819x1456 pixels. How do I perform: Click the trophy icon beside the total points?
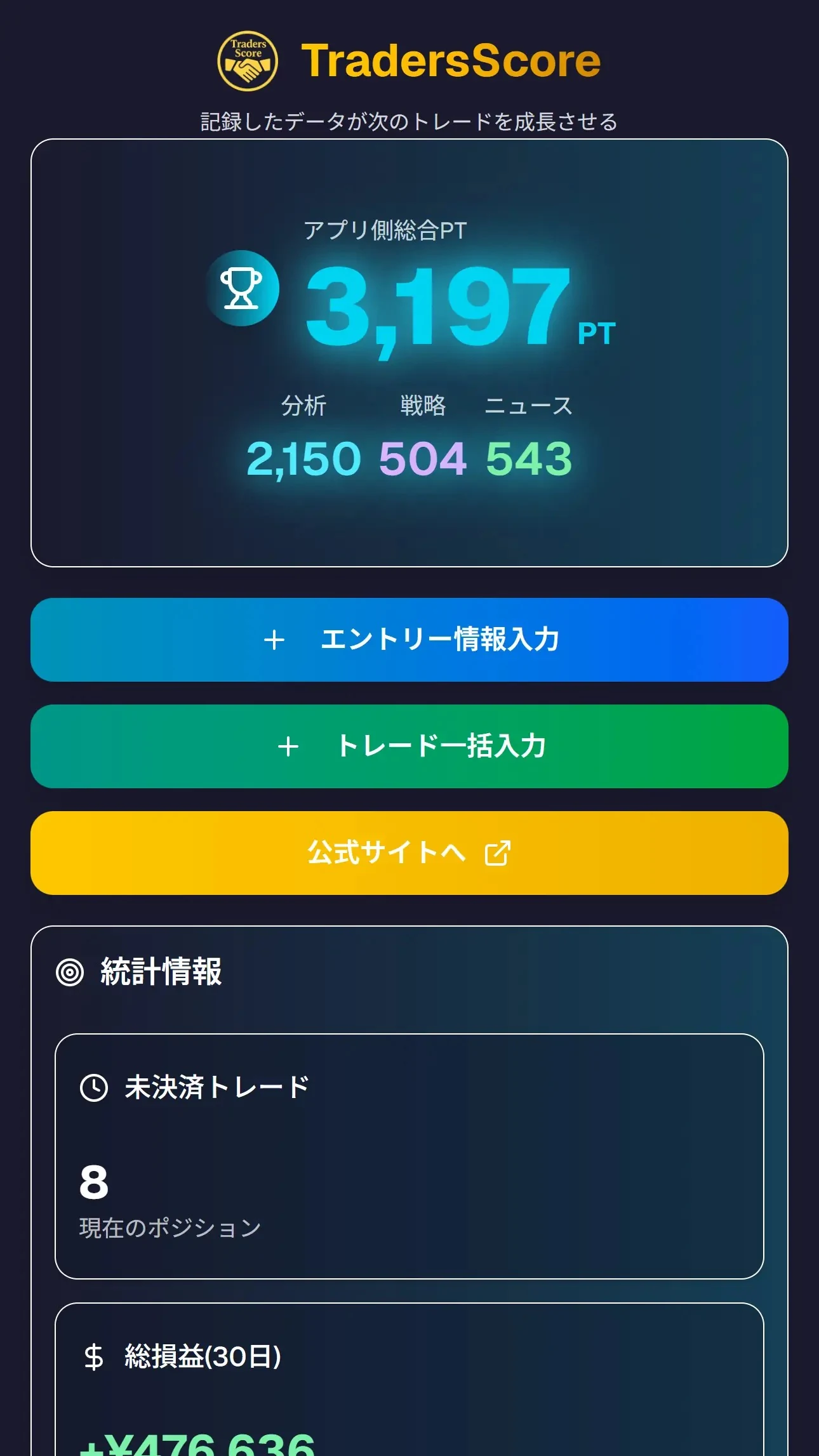click(243, 289)
